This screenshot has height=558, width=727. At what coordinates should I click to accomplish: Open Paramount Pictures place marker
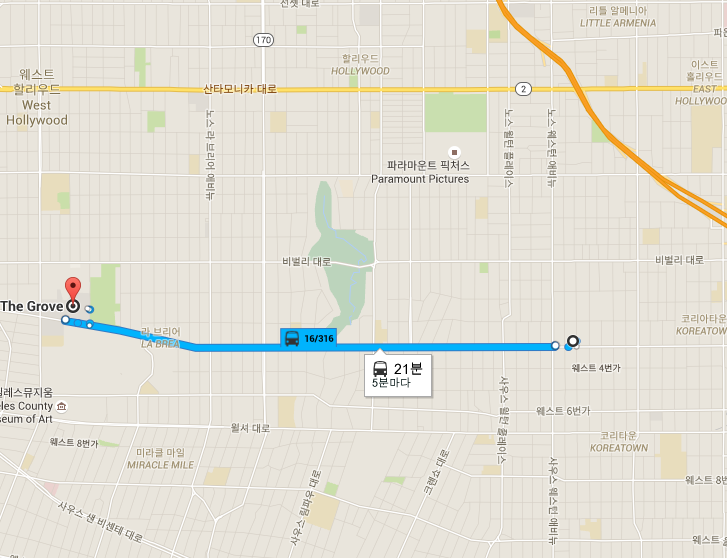click(x=451, y=152)
